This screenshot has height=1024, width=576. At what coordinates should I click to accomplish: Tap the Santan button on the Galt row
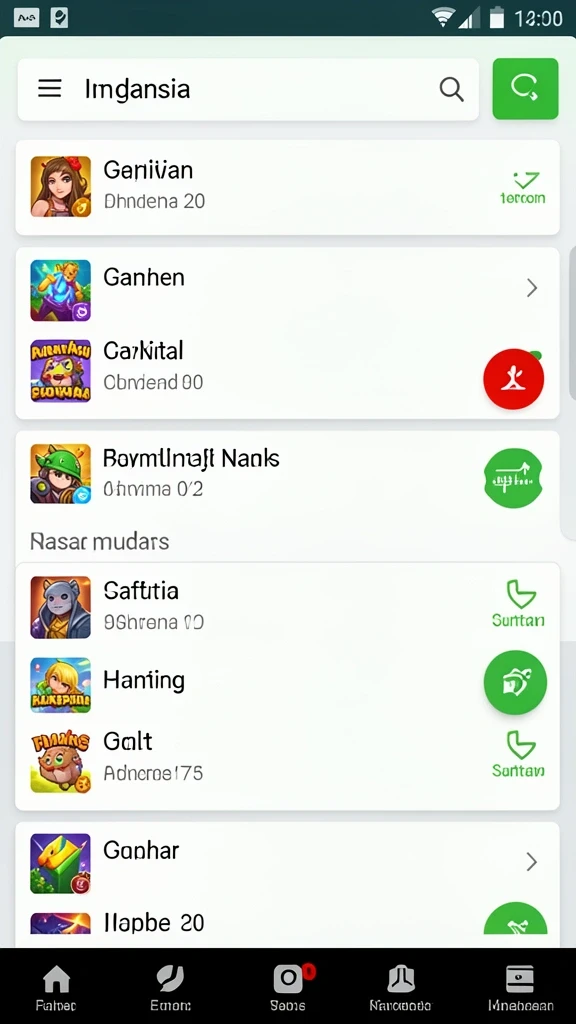click(x=519, y=754)
